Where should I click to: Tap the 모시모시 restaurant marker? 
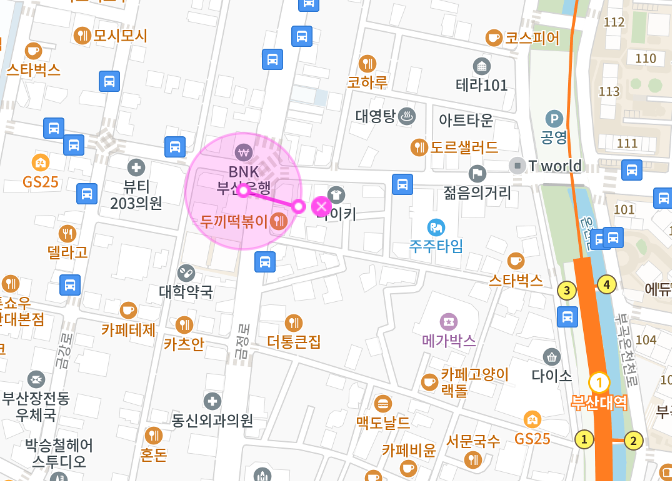click(81, 36)
